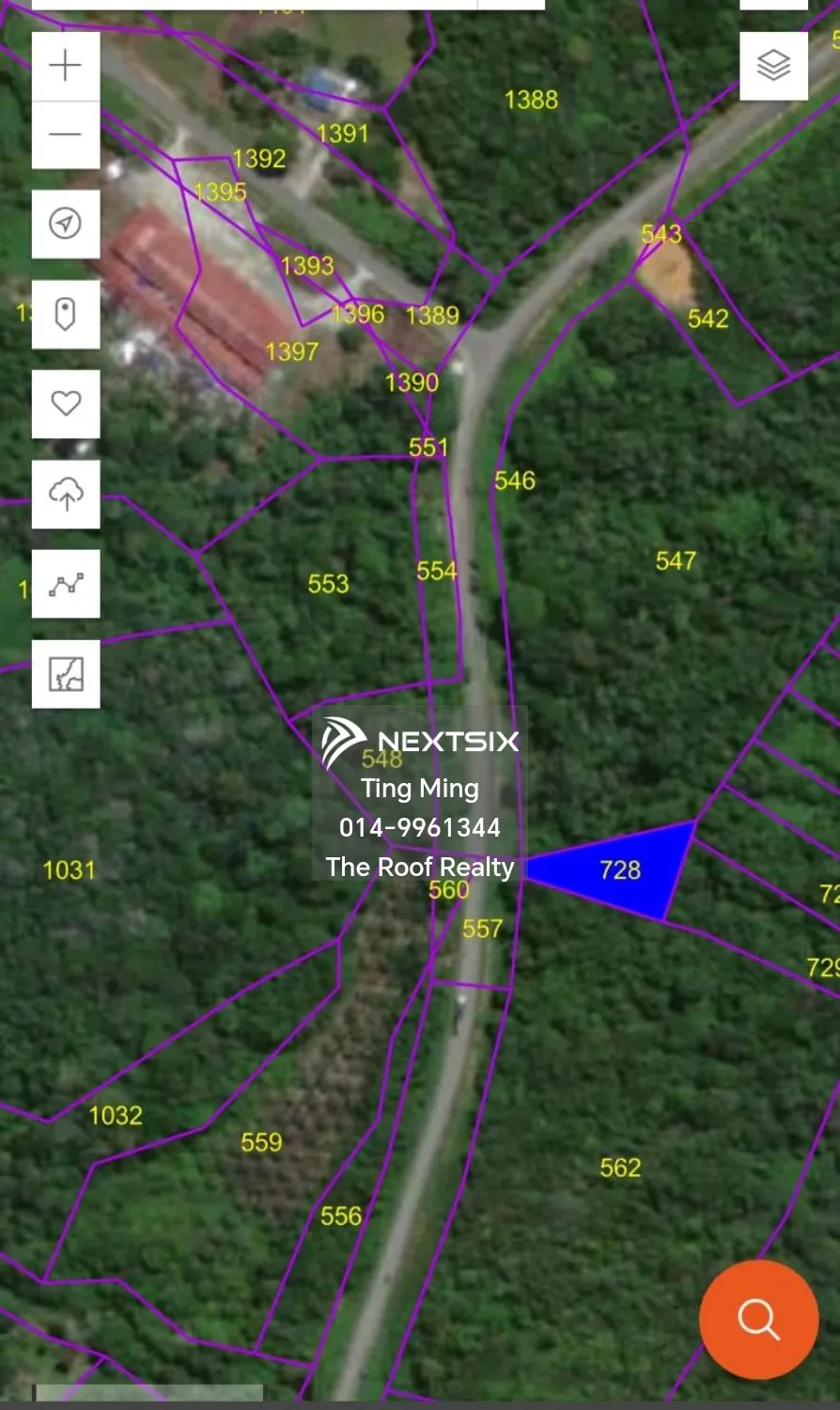Click lot label 546 along the road

pyautogui.click(x=513, y=480)
